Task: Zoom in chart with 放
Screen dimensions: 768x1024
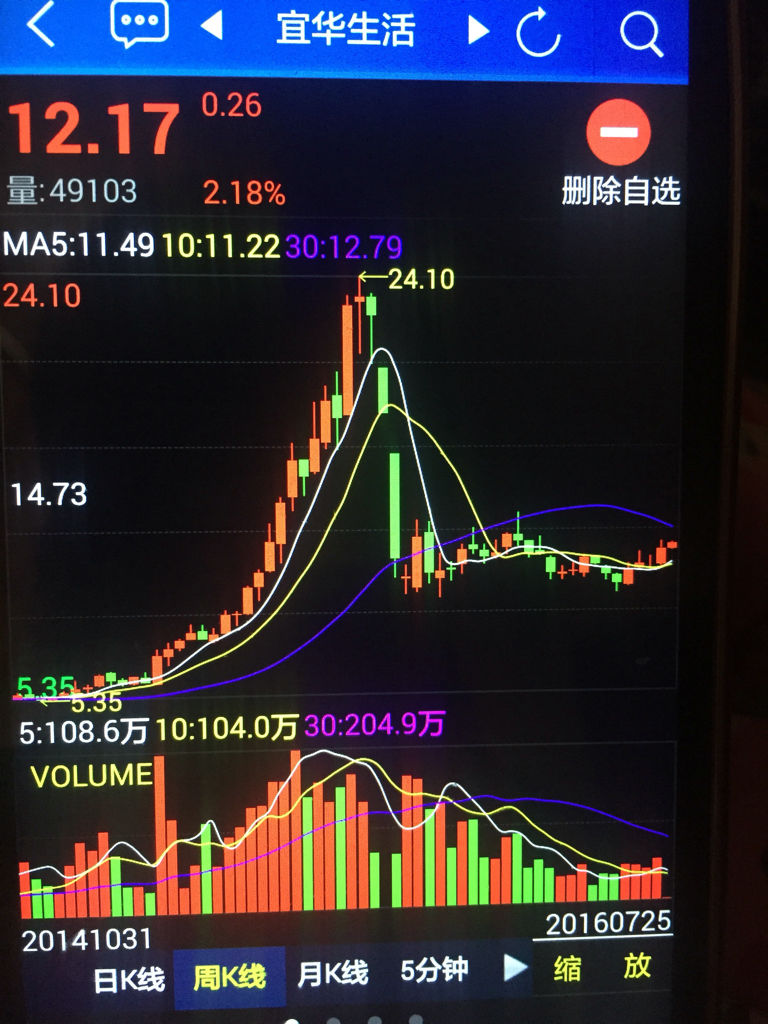Action: tap(636, 966)
